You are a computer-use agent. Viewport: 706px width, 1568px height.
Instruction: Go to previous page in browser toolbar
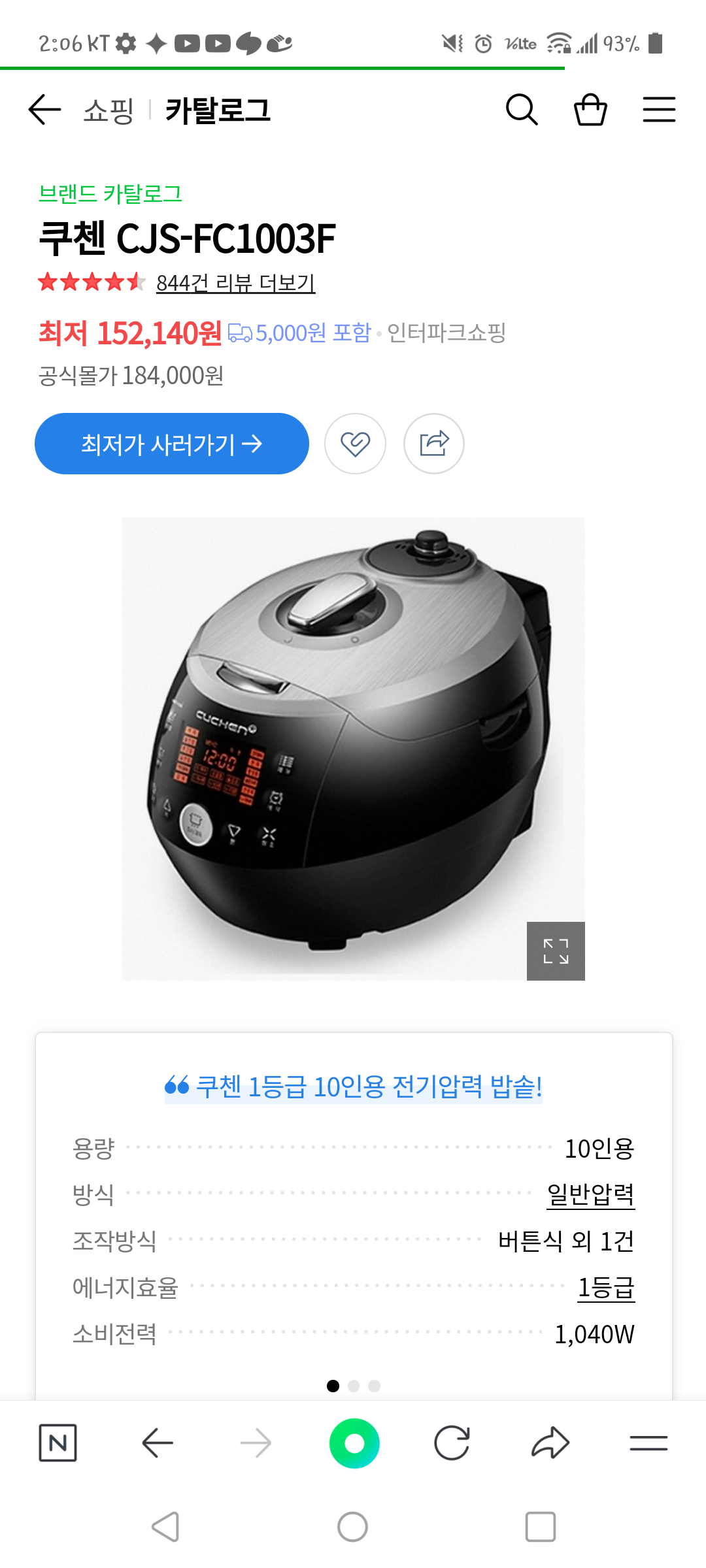point(158,1443)
